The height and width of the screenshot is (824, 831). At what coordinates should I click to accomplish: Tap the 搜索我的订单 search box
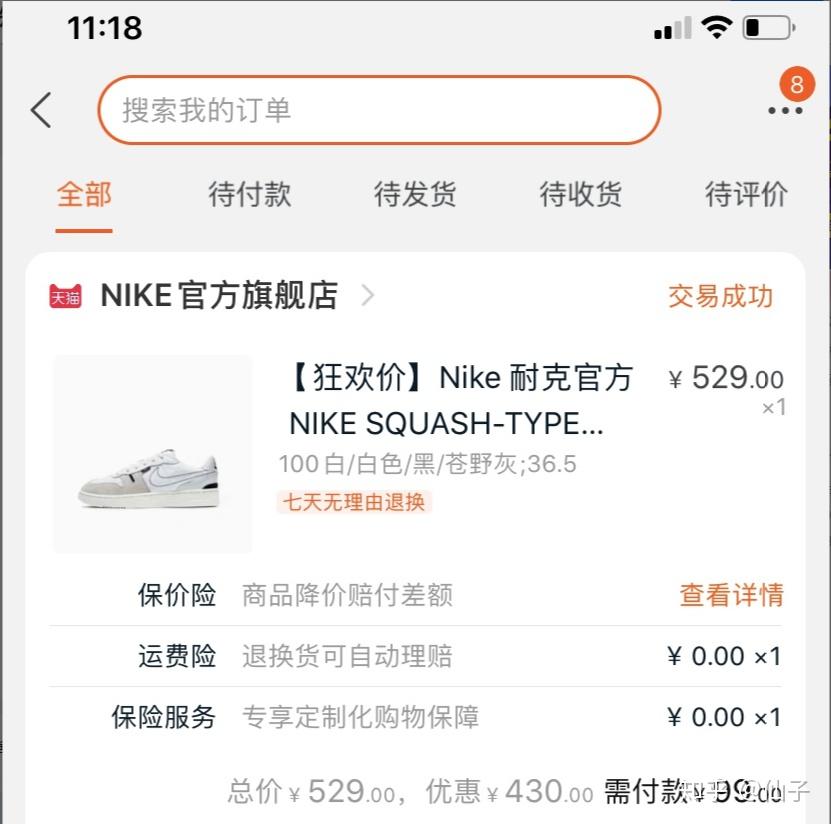379,110
